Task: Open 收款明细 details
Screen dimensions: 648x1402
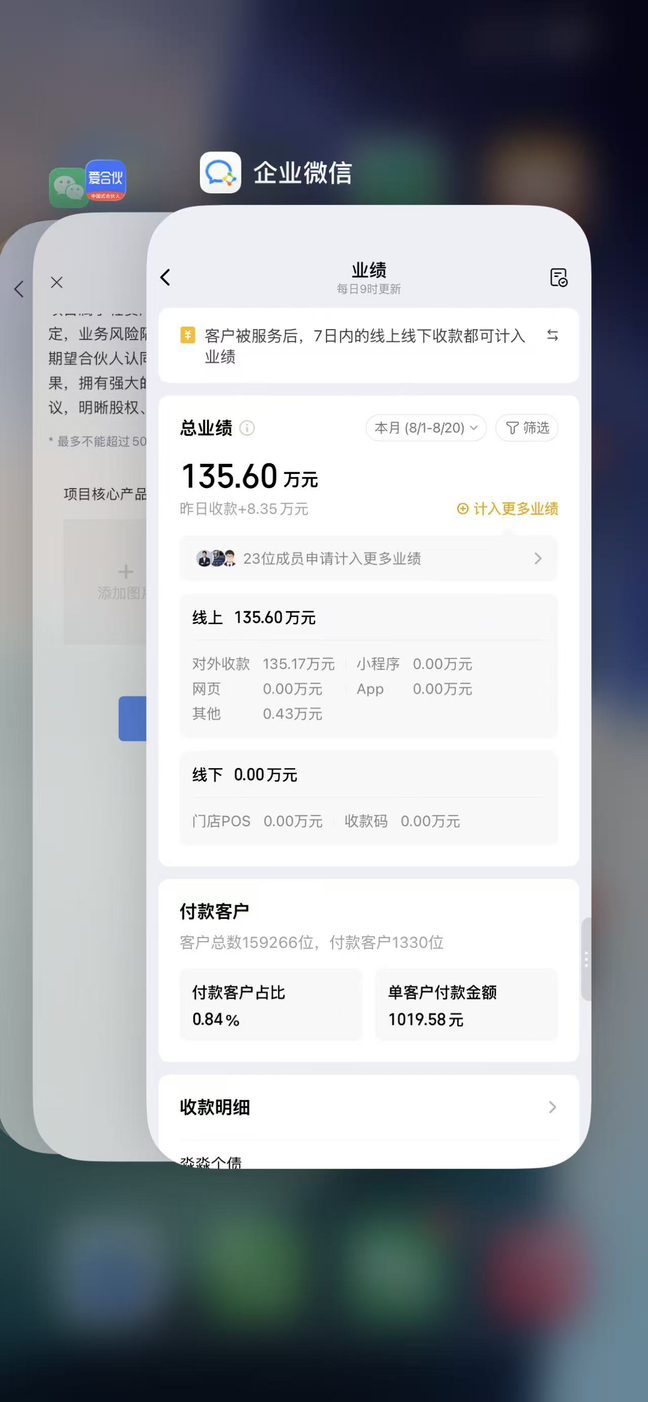Action: tap(369, 1107)
